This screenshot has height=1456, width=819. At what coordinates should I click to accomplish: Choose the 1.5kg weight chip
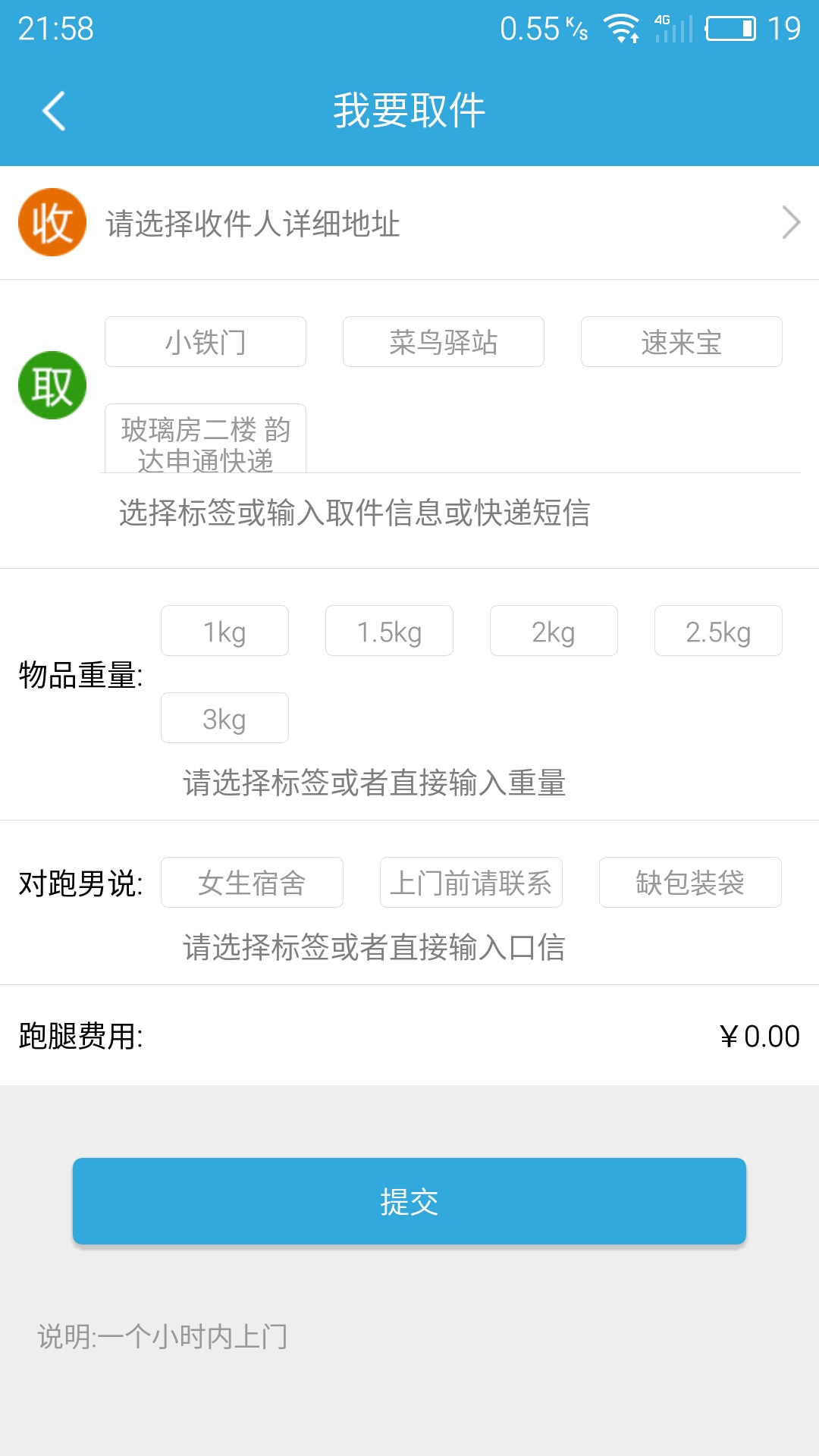389,631
